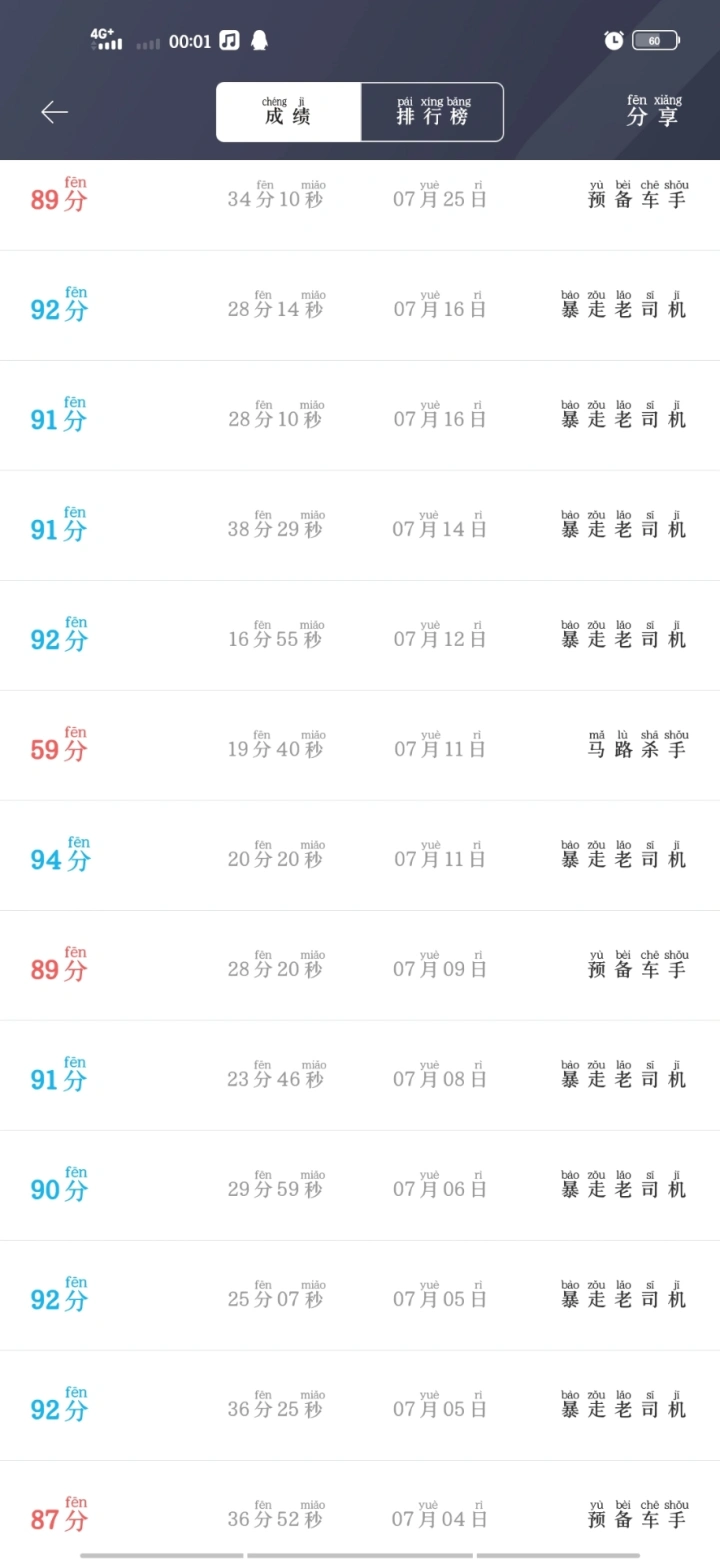
Task: Share results via 分享
Action: [653, 112]
